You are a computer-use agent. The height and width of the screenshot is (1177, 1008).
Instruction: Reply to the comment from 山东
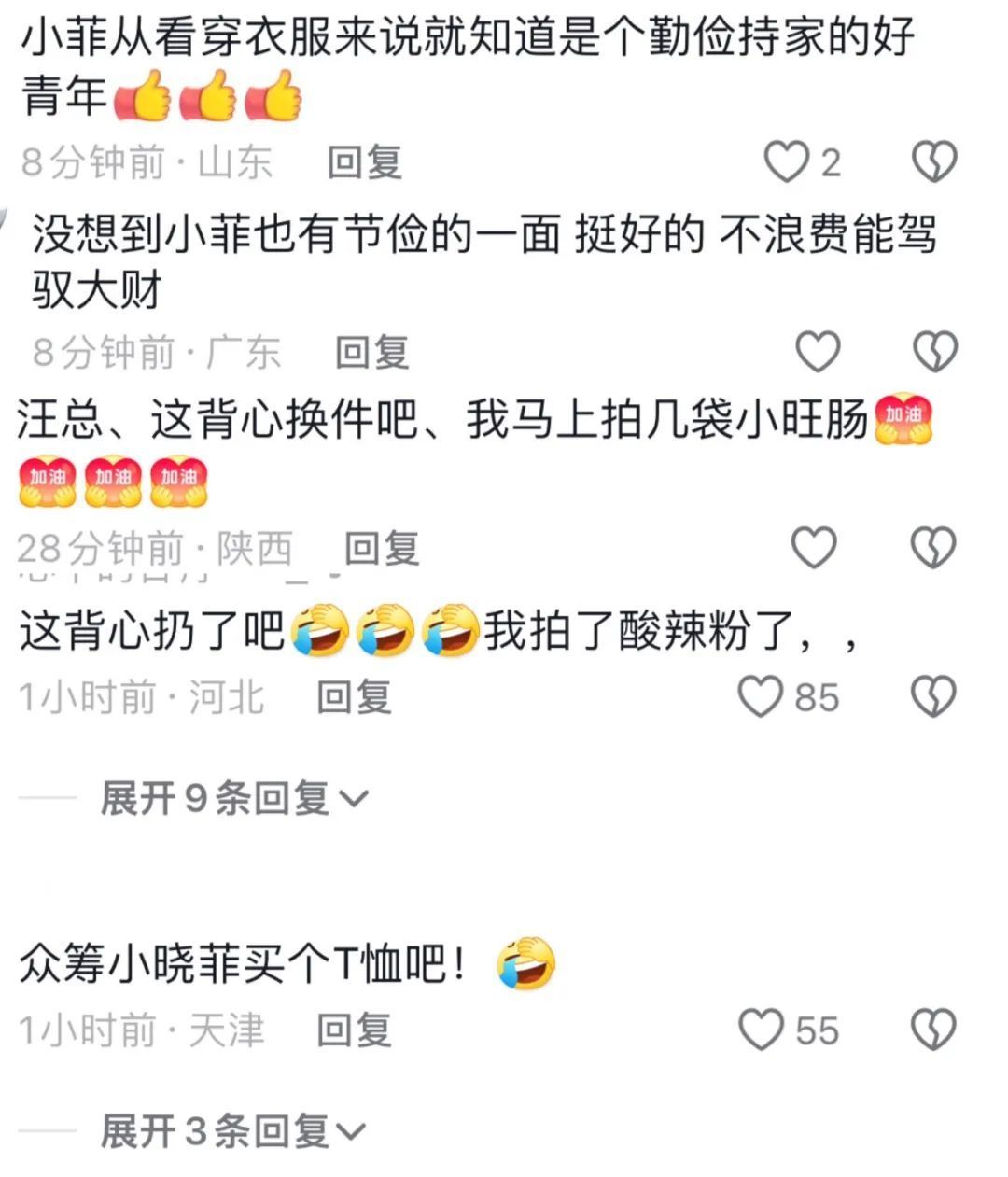pyautogui.click(x=364, y=162)
